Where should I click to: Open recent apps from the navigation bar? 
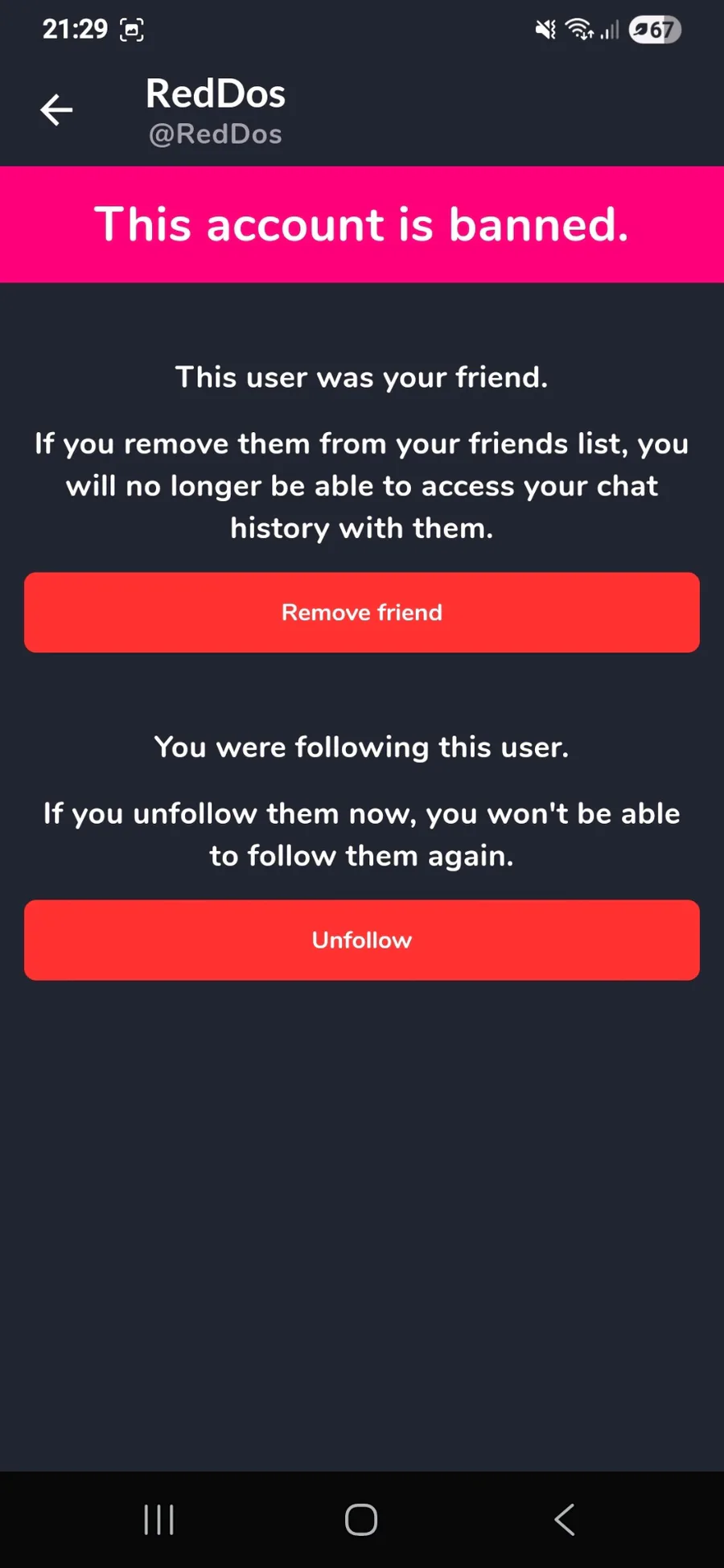158,1520
